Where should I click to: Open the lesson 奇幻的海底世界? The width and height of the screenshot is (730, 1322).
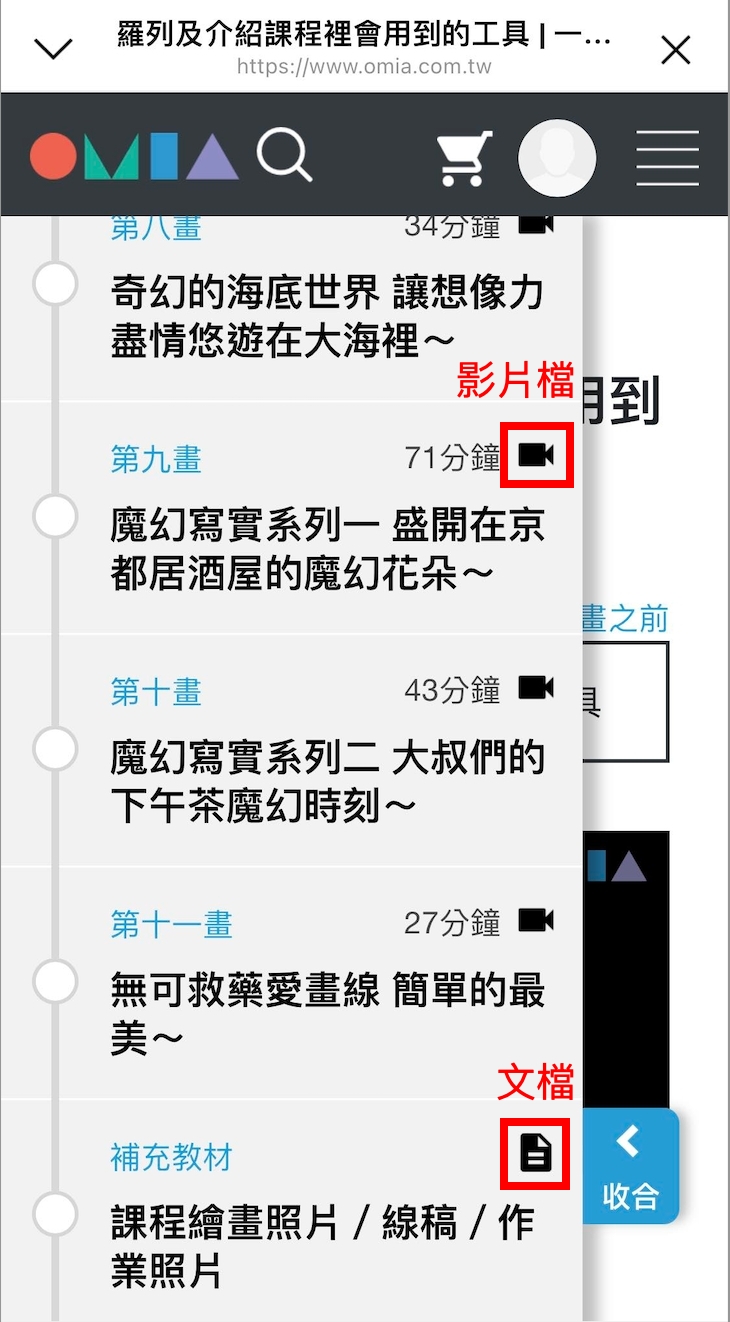[x=326, y=317]
